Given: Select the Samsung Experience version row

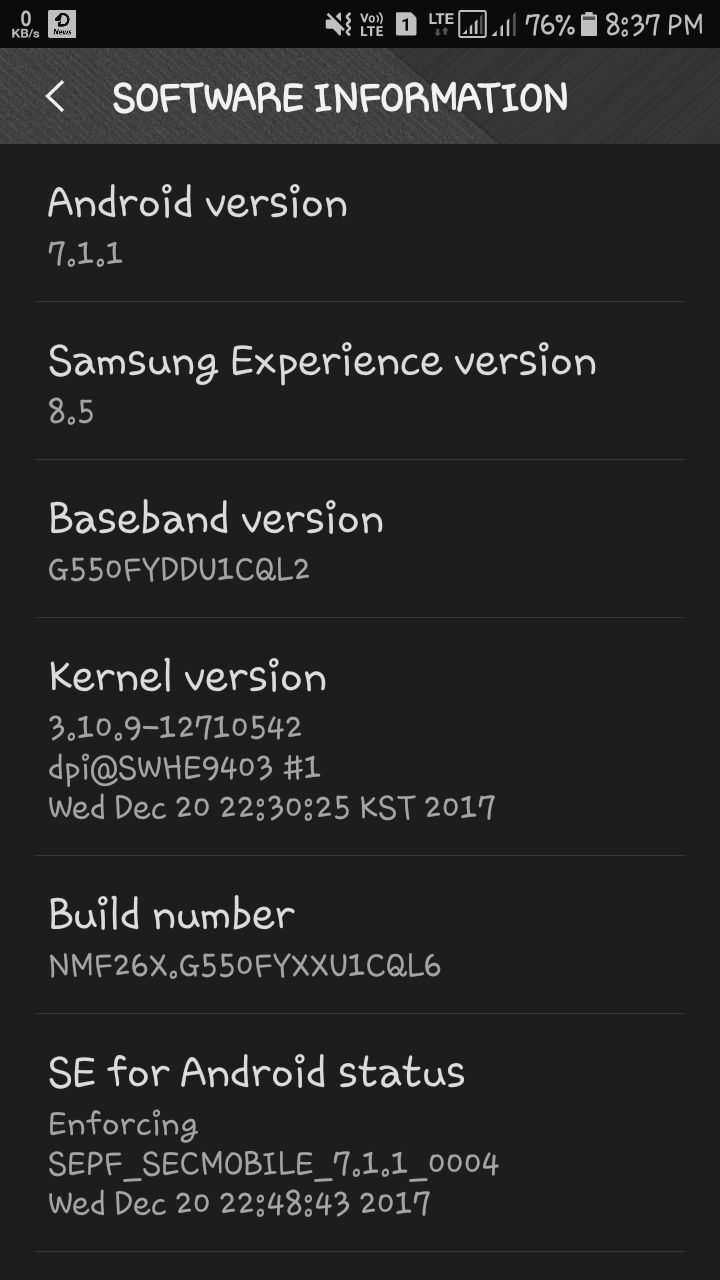Looking at the screenshot, I should (360, 381).
